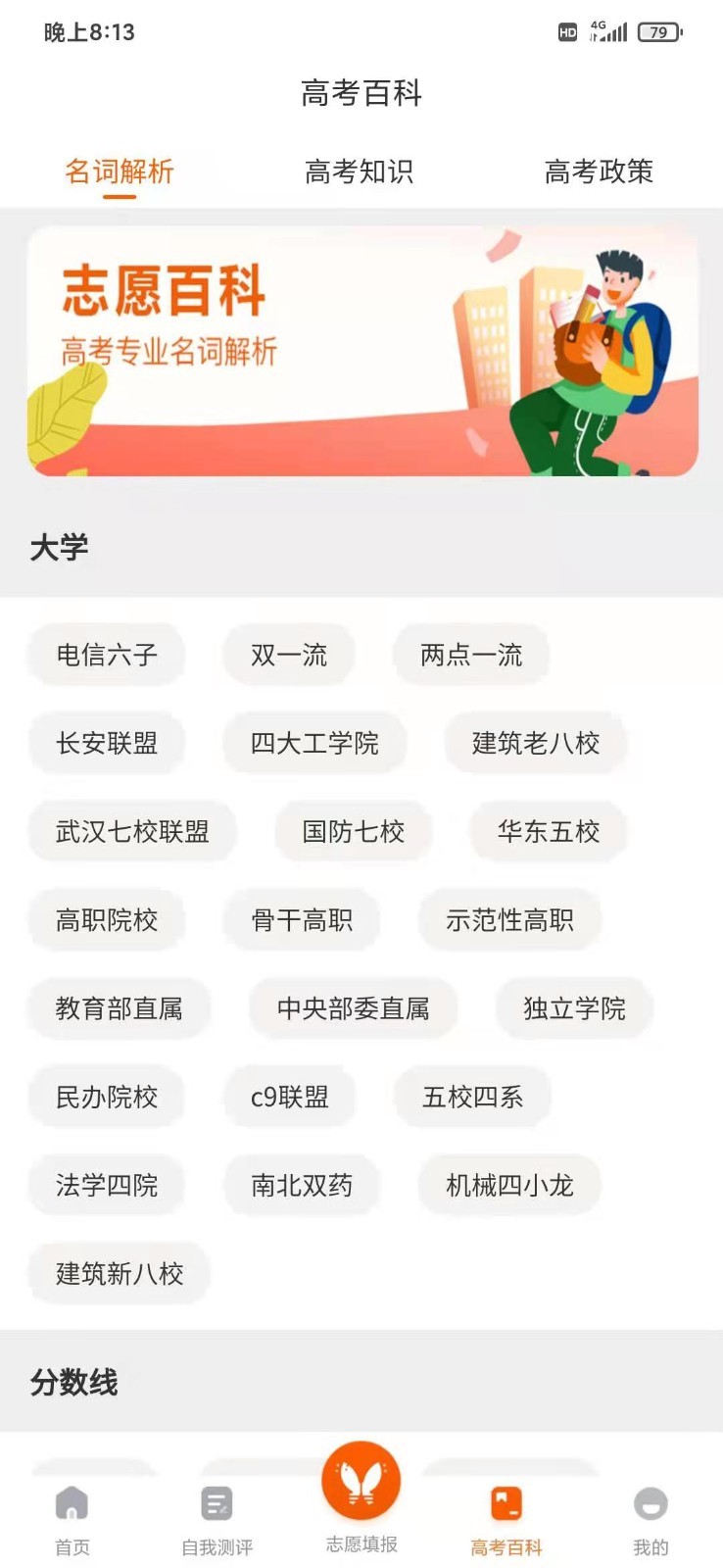The height and width of the screenshot is (1568, 723).
Task: View the 长安联盟 explanation
Action: tap(107, 743)
